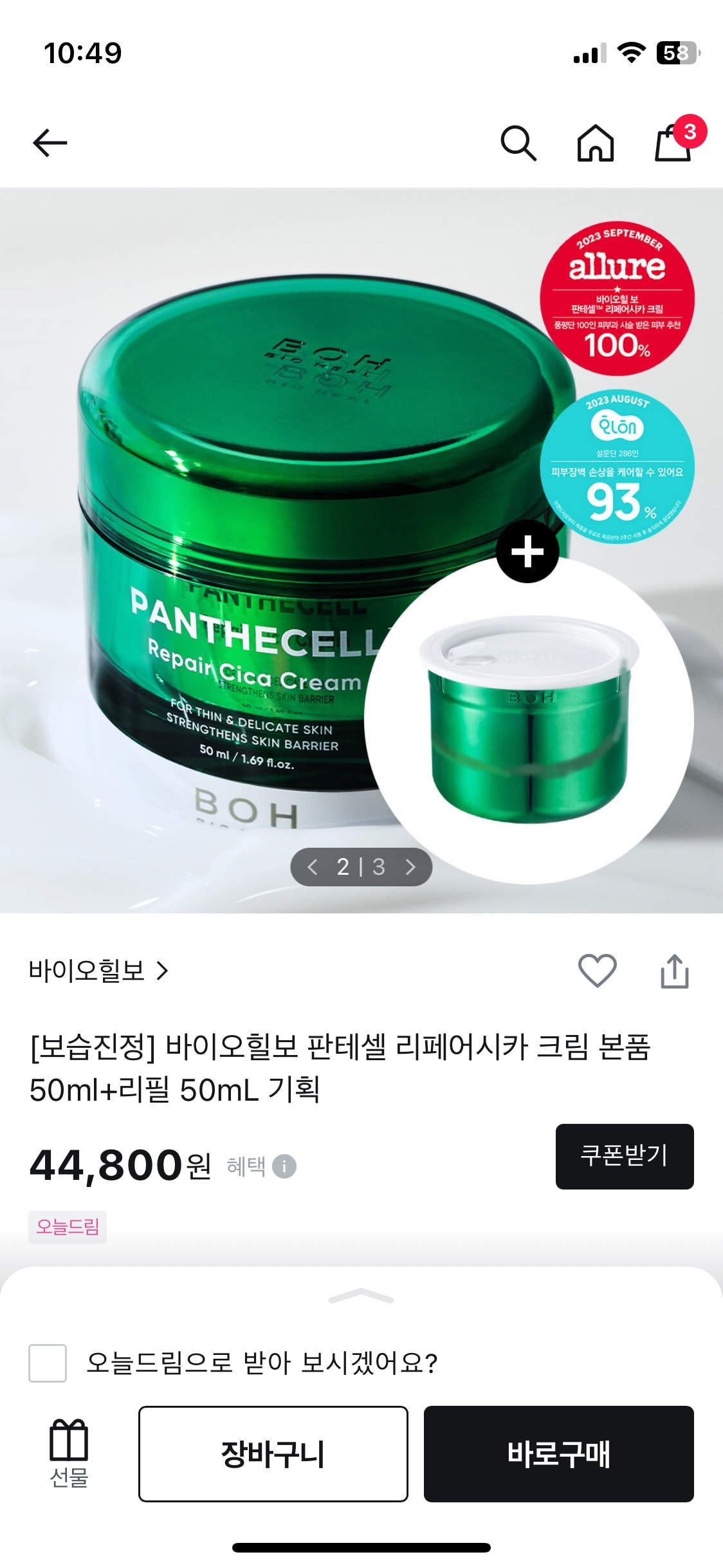
Task: Buy now with 바로구매
Action: tap(558, 1453)
